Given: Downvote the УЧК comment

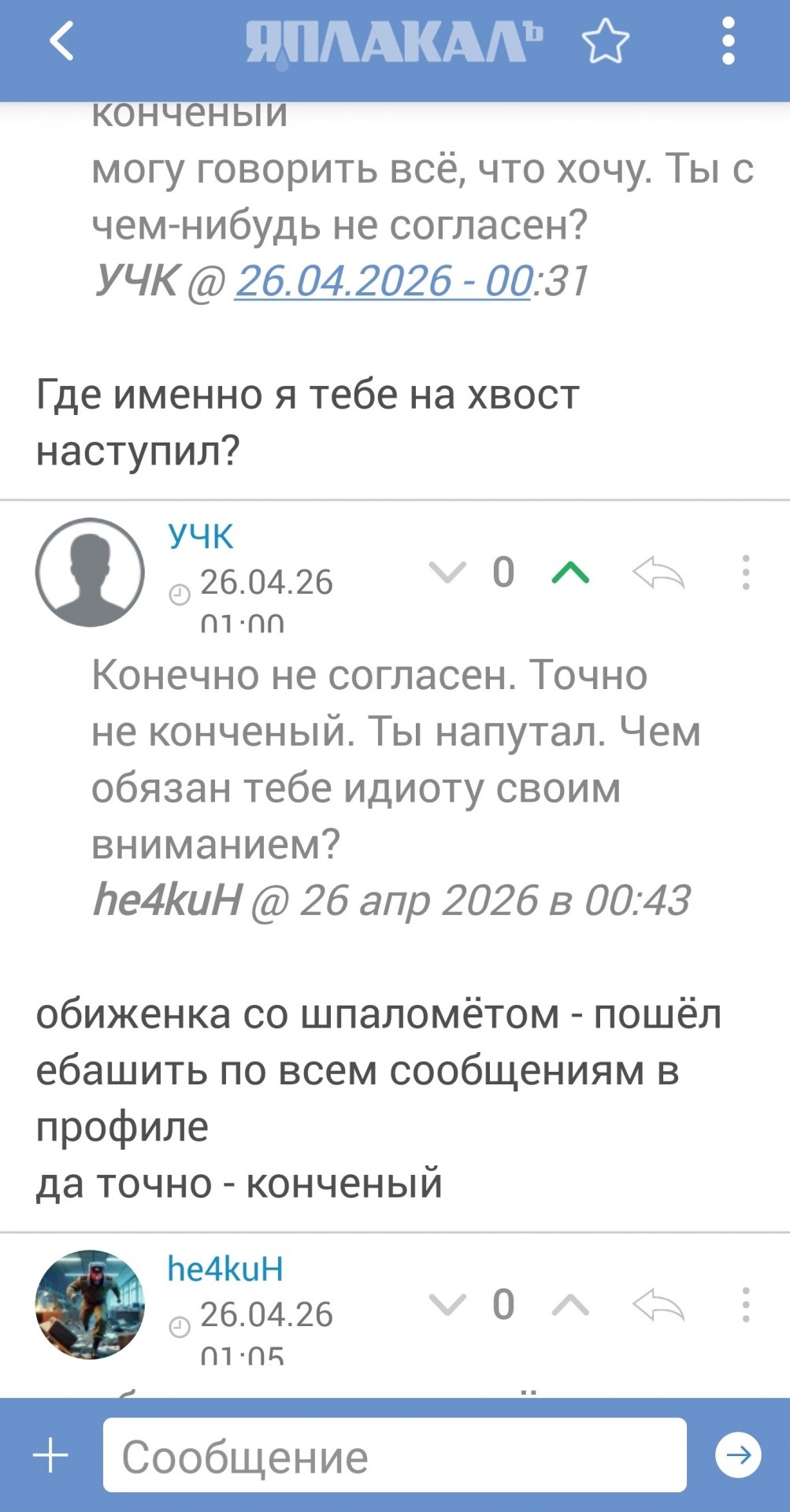Looking at the screenshot, I should click(x=447, y=573).
